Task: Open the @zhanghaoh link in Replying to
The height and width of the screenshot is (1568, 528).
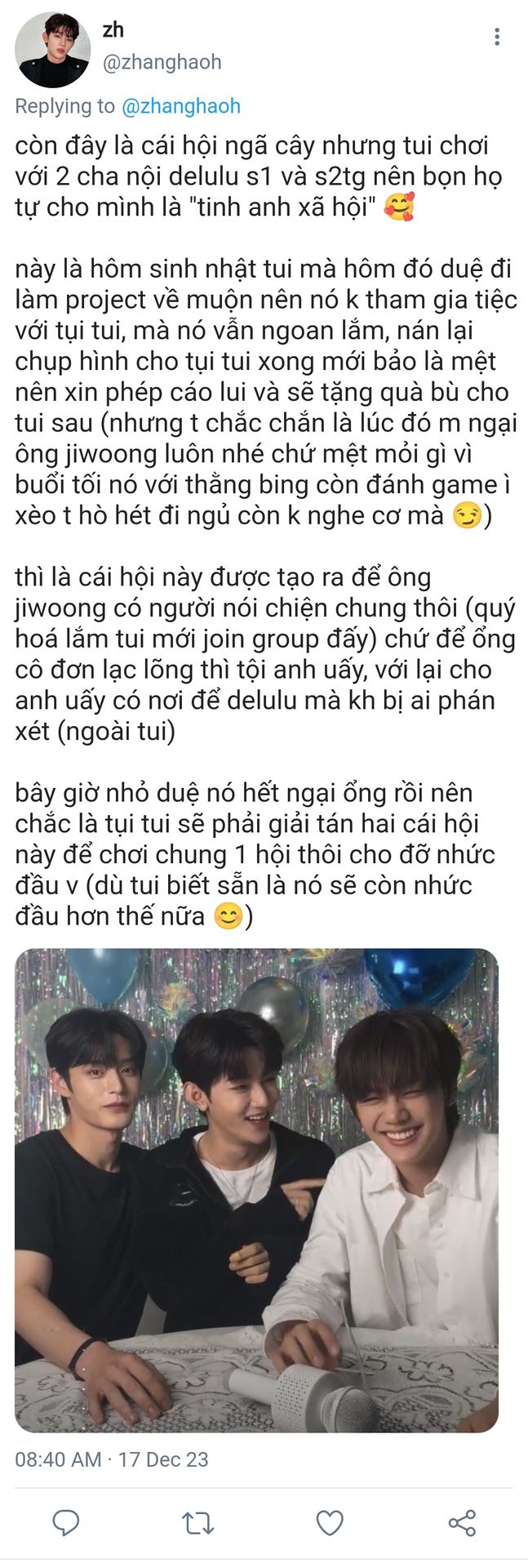Action: (180, 106)
